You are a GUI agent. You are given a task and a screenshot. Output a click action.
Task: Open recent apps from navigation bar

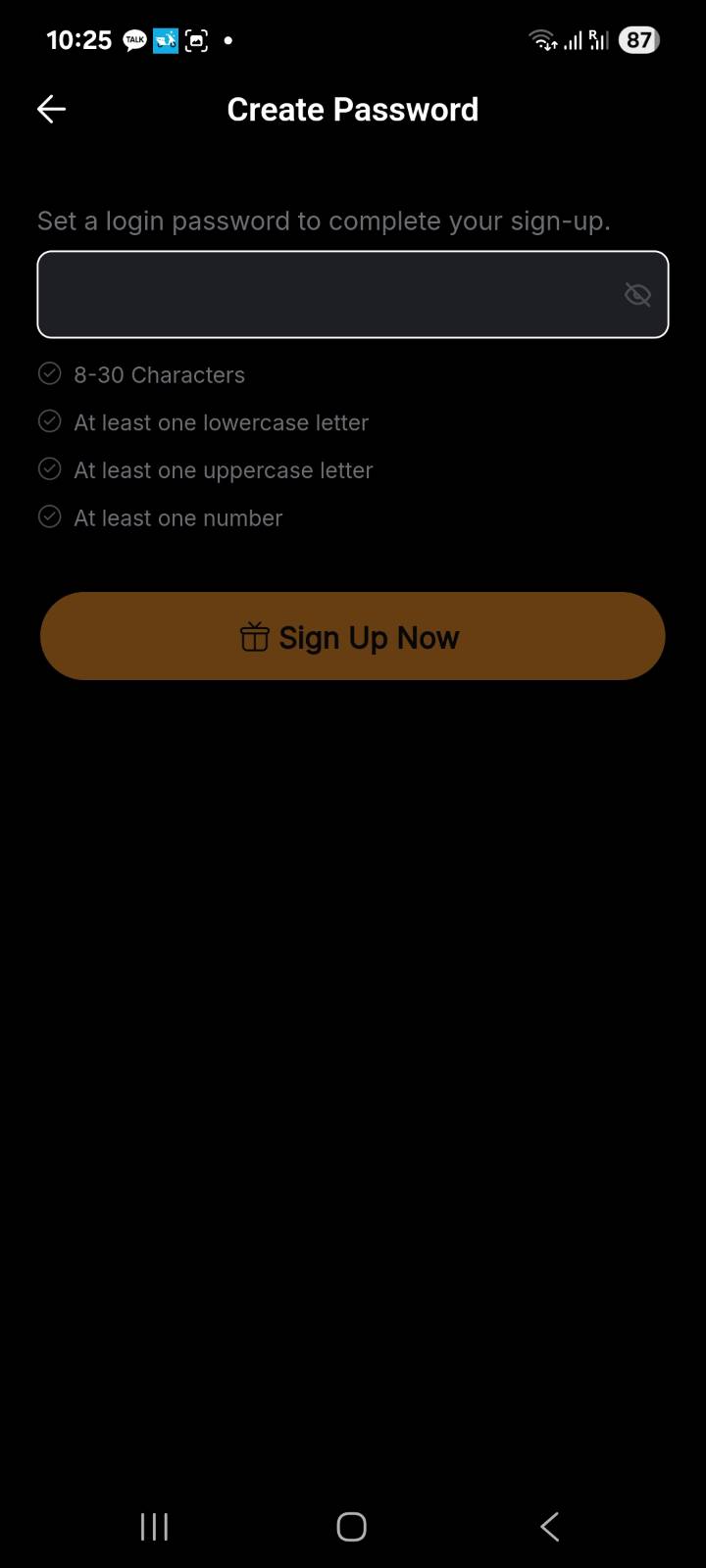(154, 1526)
